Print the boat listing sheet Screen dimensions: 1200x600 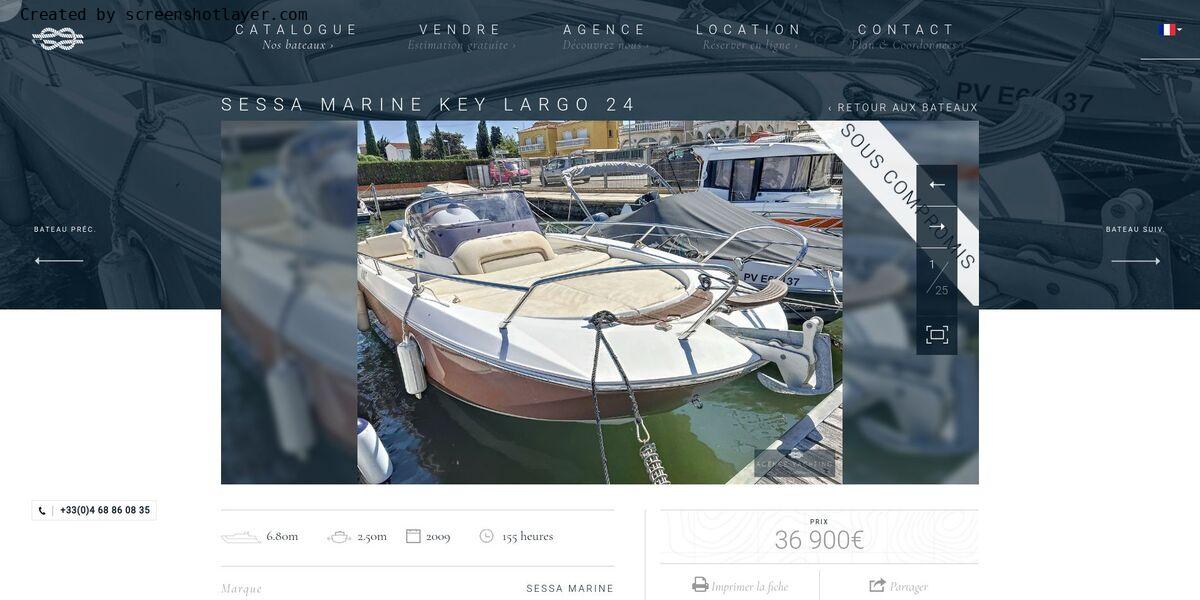(740, 586)
